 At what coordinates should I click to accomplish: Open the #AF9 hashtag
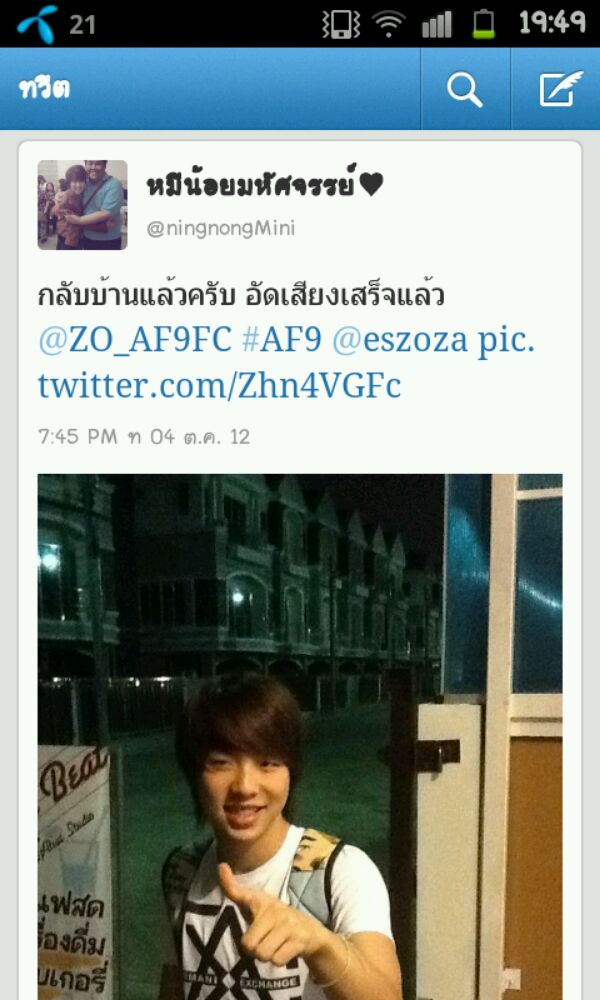[281, 340]
